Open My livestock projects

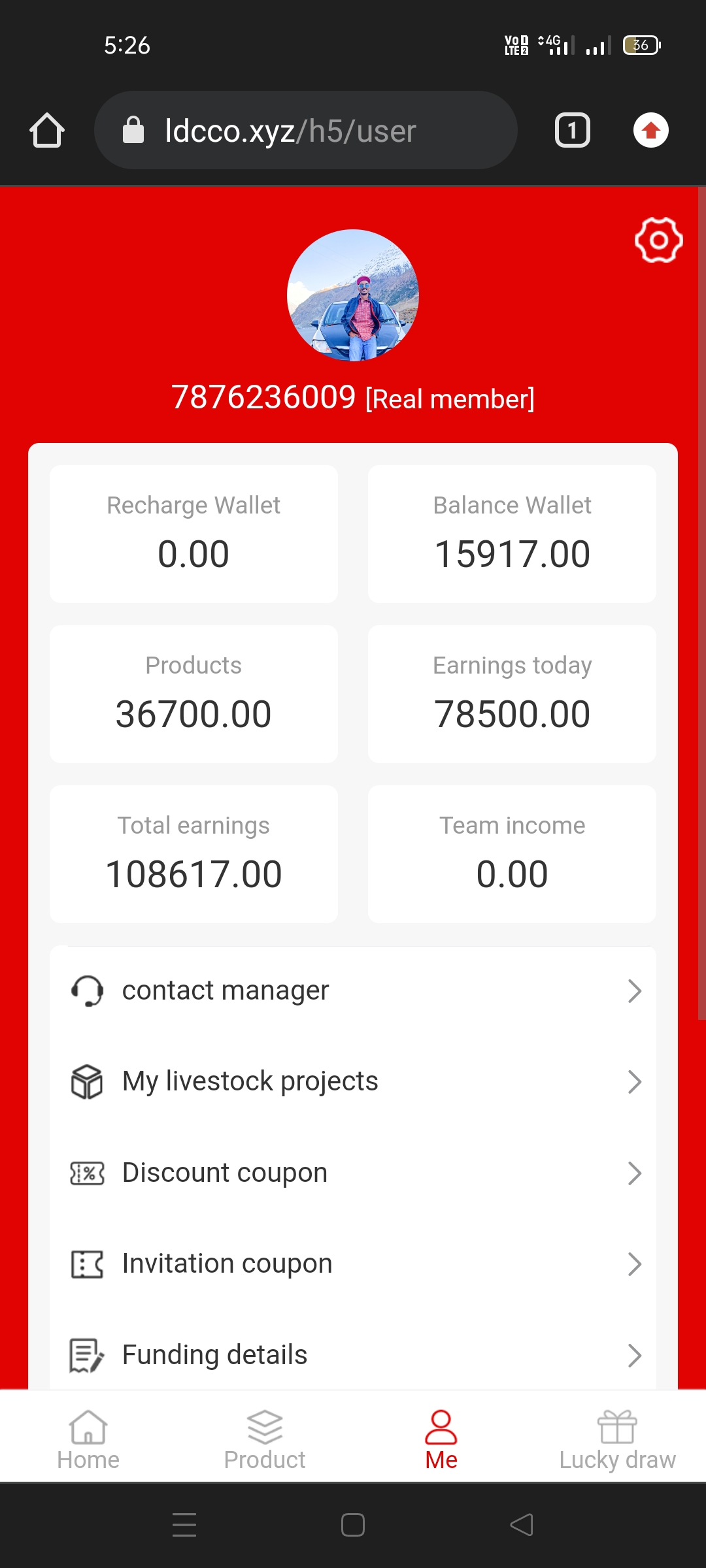coord(353,1082)
